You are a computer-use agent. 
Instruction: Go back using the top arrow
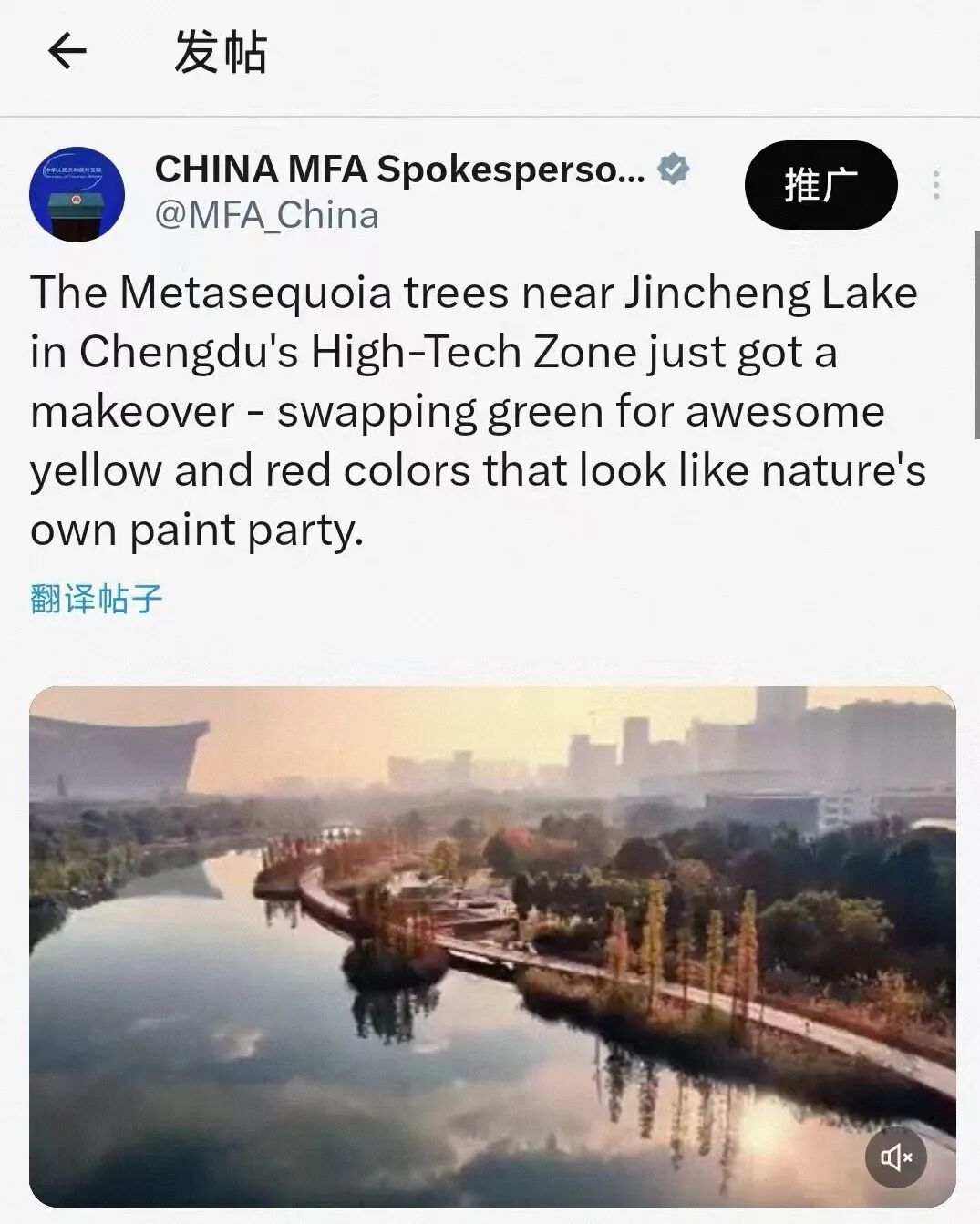click(x=67, y=51)
